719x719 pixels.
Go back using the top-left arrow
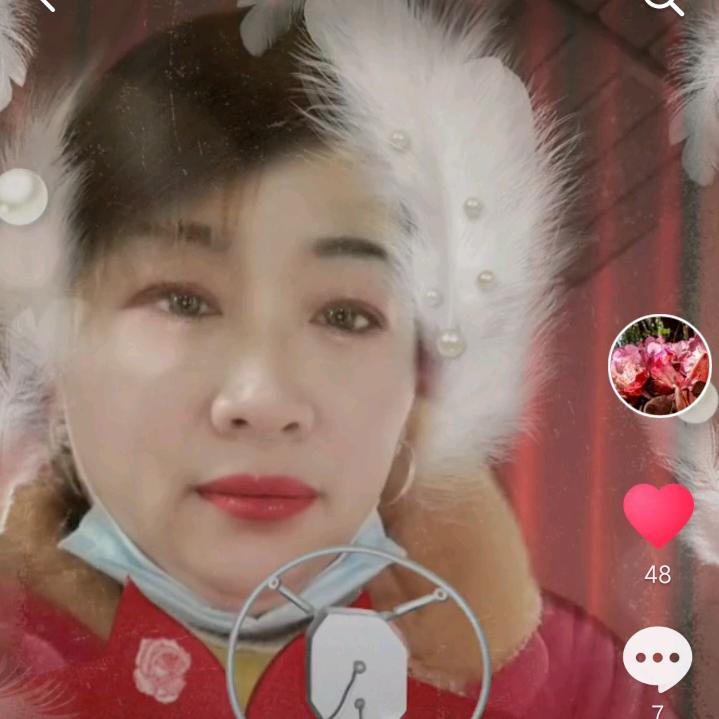[45, 4]
